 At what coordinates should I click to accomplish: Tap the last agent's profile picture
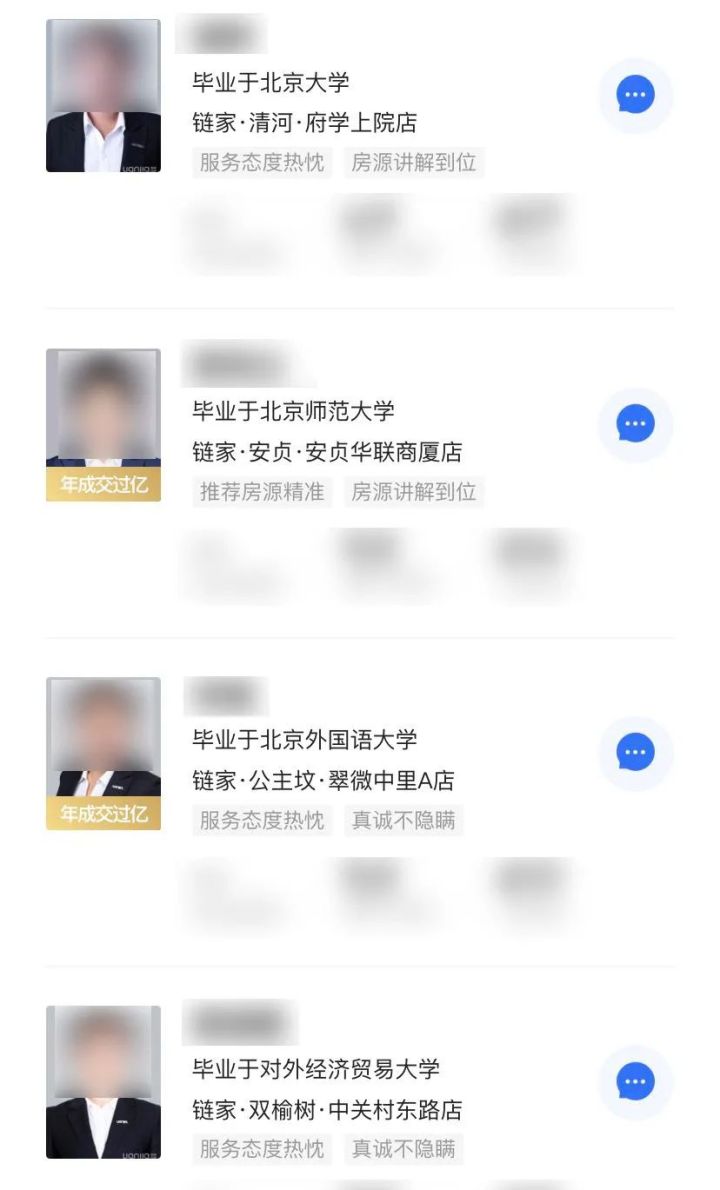click(x=102, y=1081)
